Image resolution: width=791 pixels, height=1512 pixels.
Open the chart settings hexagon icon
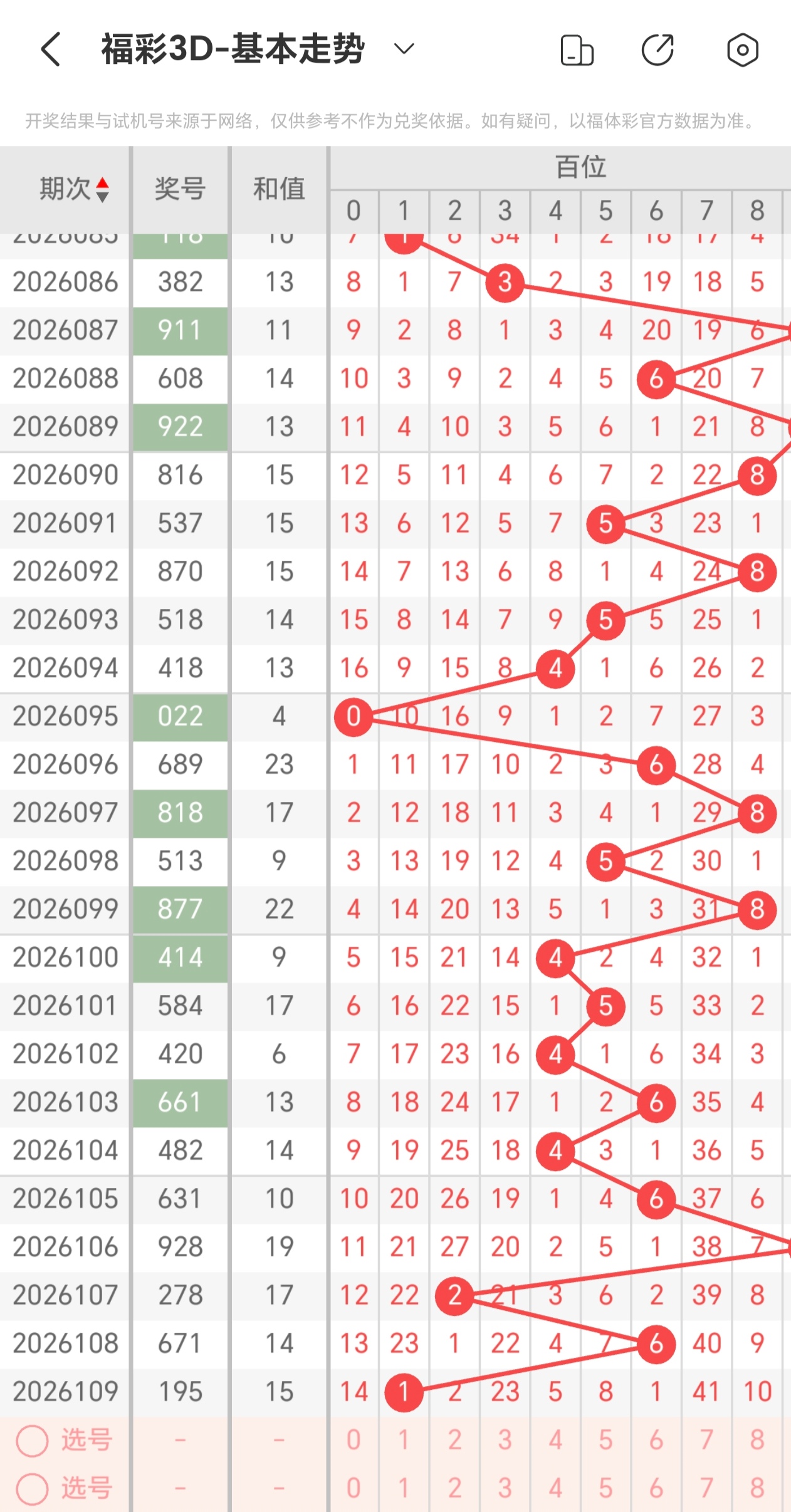743,50
